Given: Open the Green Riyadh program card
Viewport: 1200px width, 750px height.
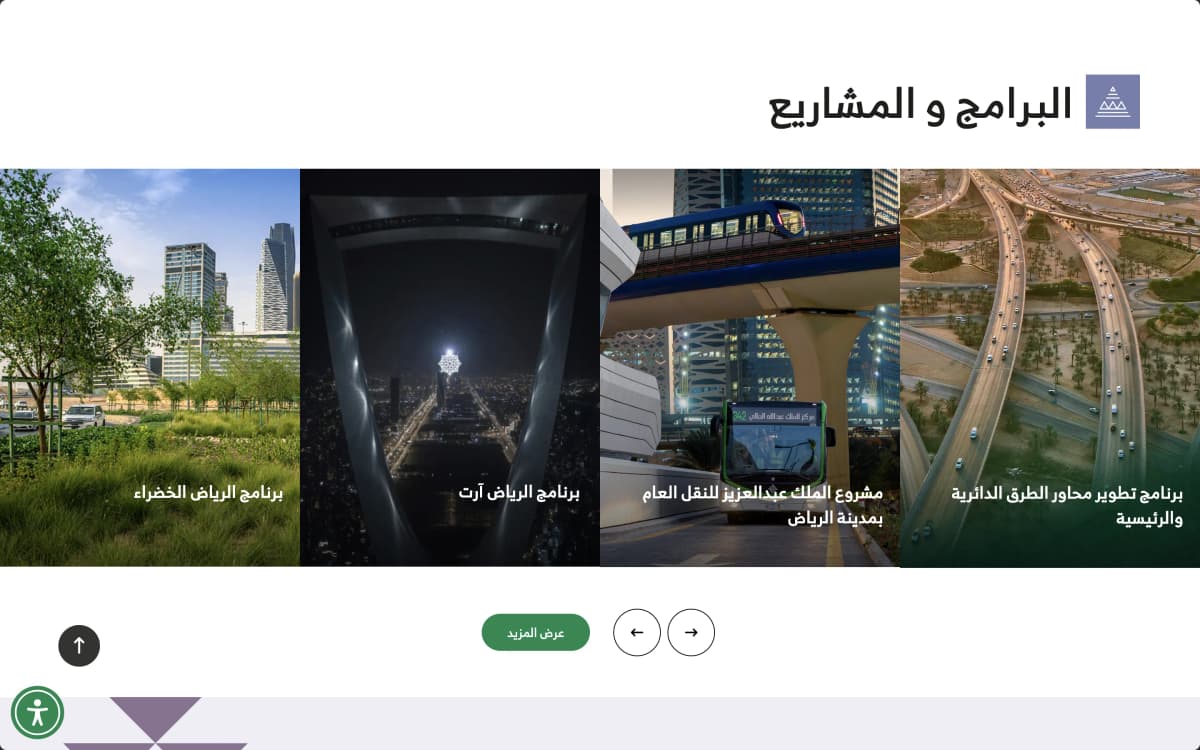Looking at the screenshot, I should 150,367.
